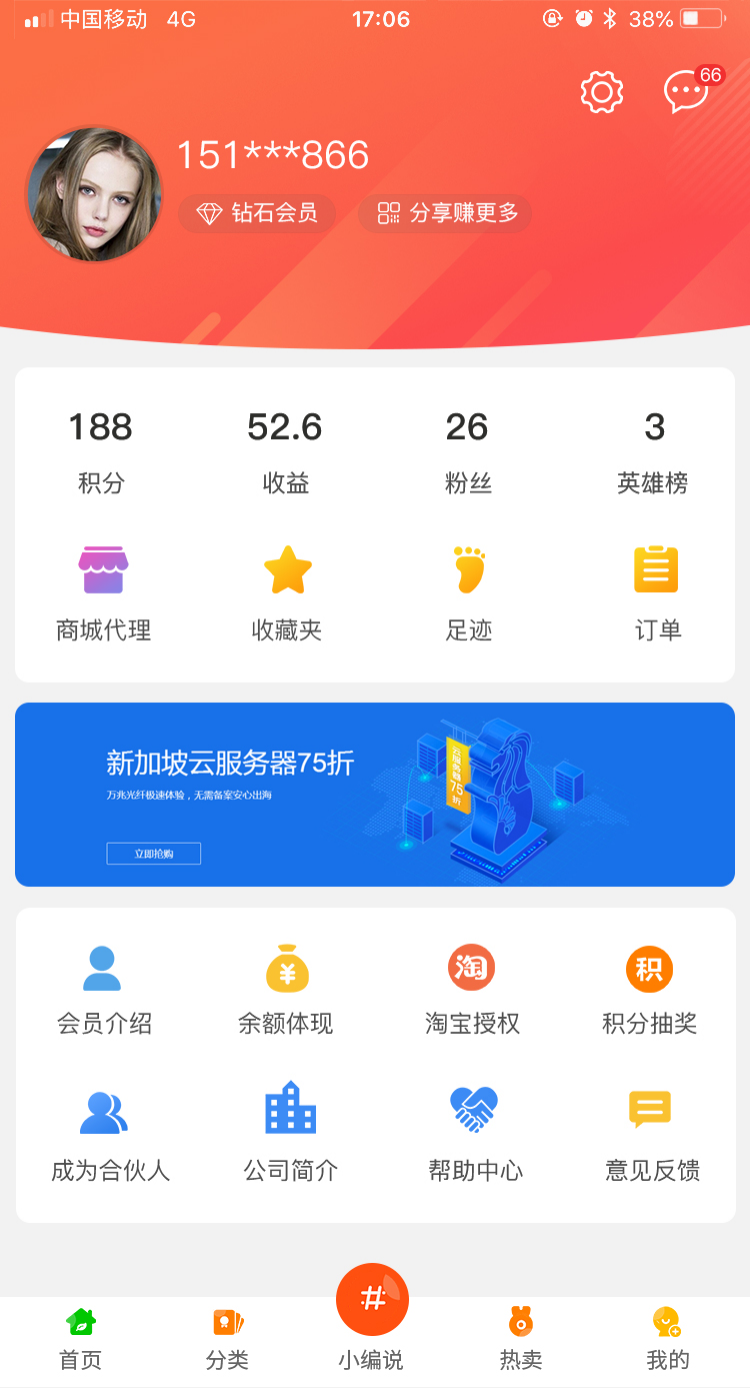
Task: Switch to the 首页 home tab
Action: point(81,1339)
